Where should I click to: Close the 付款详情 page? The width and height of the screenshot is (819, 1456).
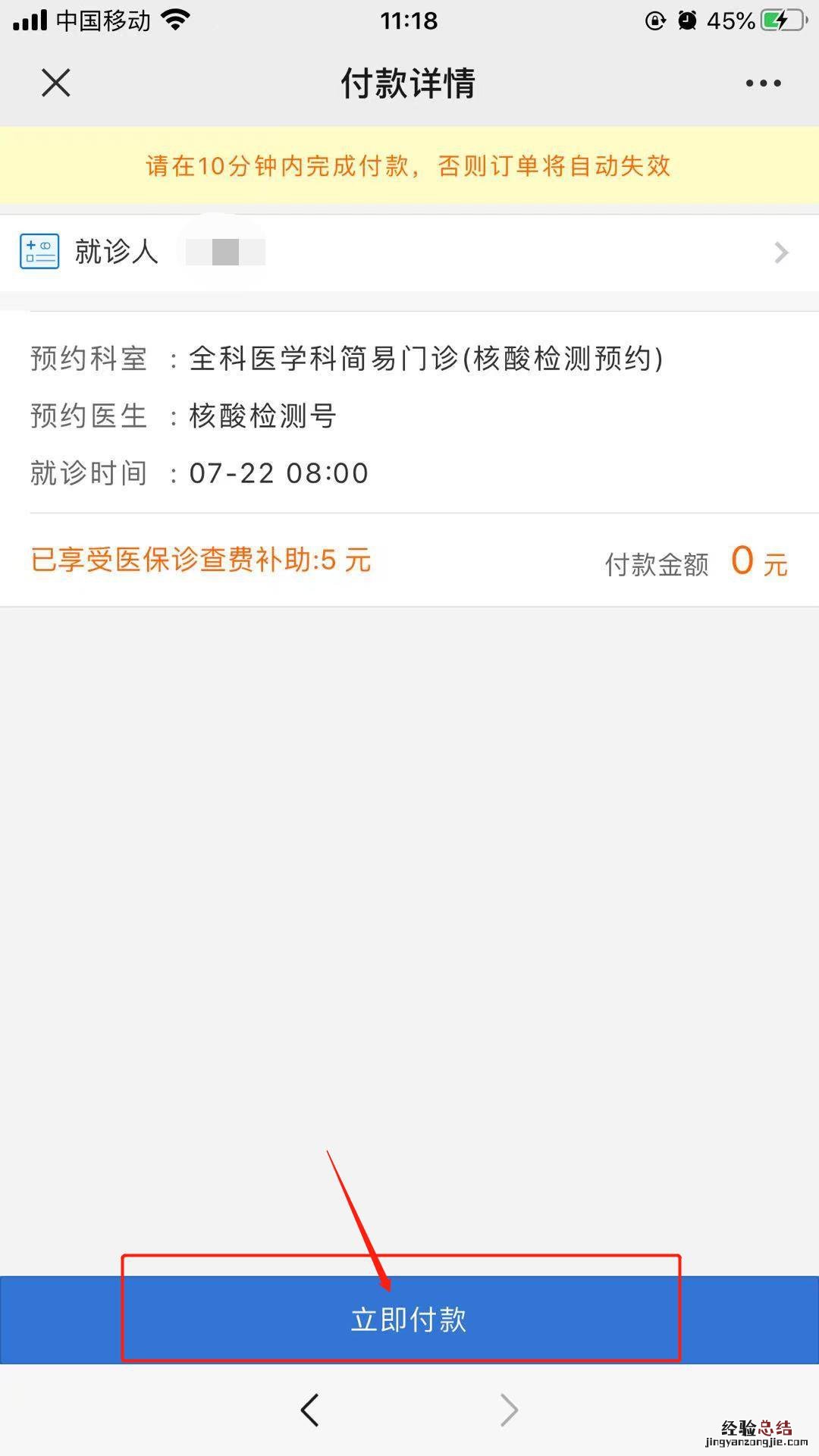coord(56,83)
